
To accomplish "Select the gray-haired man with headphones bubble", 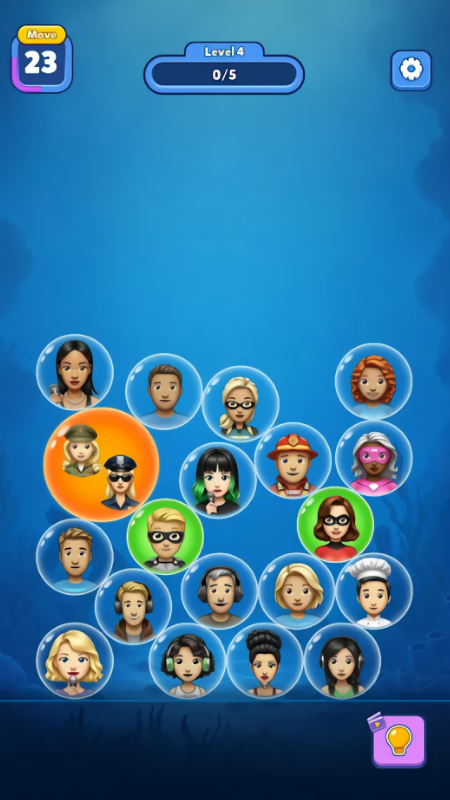I will click(x=219, y=591).
